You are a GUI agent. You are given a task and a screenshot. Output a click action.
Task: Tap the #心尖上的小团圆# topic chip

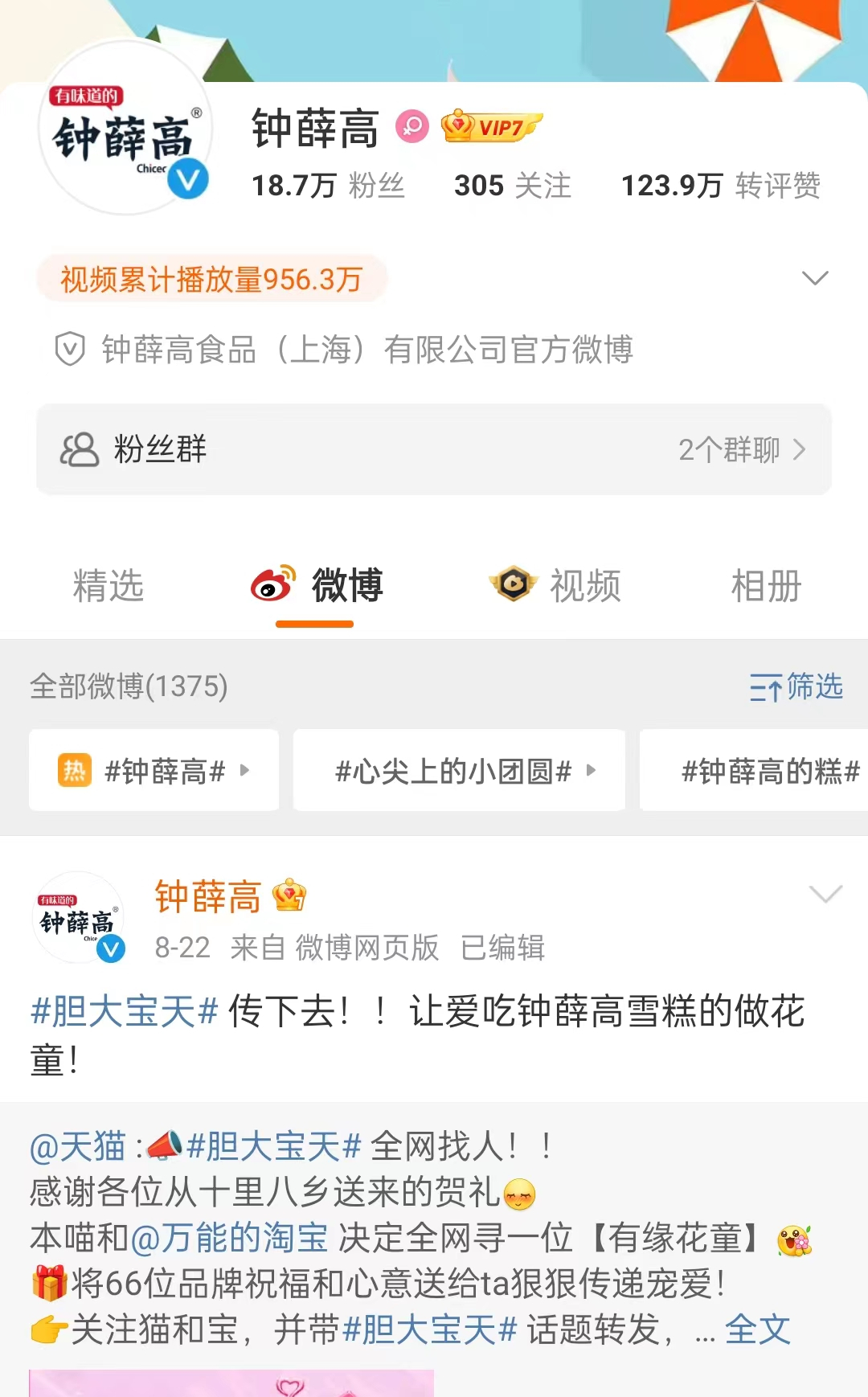(459, 771)
